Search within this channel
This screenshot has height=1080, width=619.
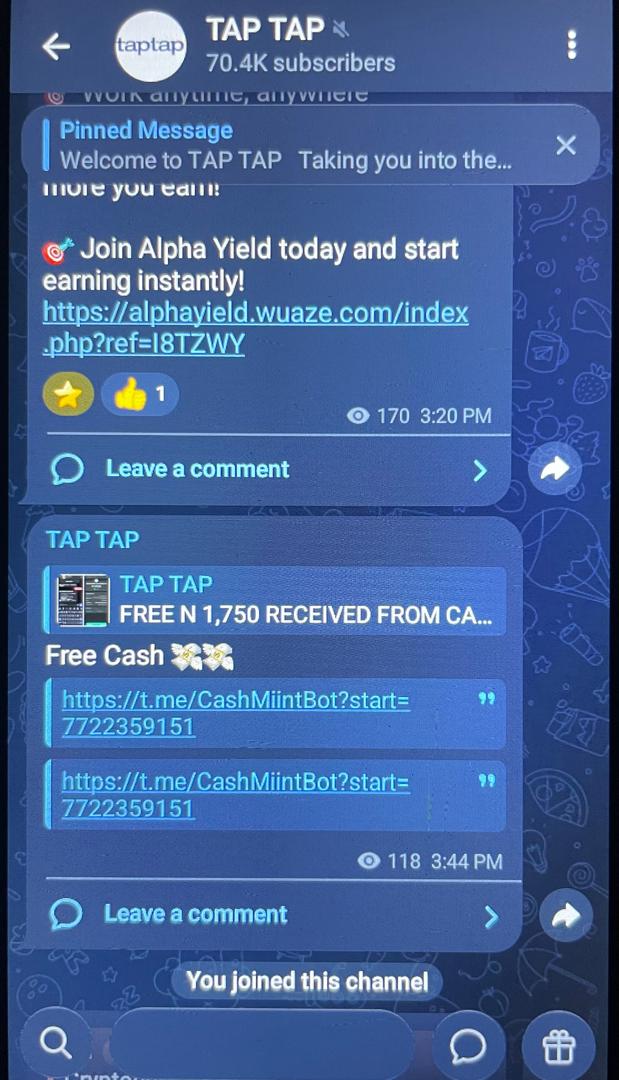(x=55, y=1043)
